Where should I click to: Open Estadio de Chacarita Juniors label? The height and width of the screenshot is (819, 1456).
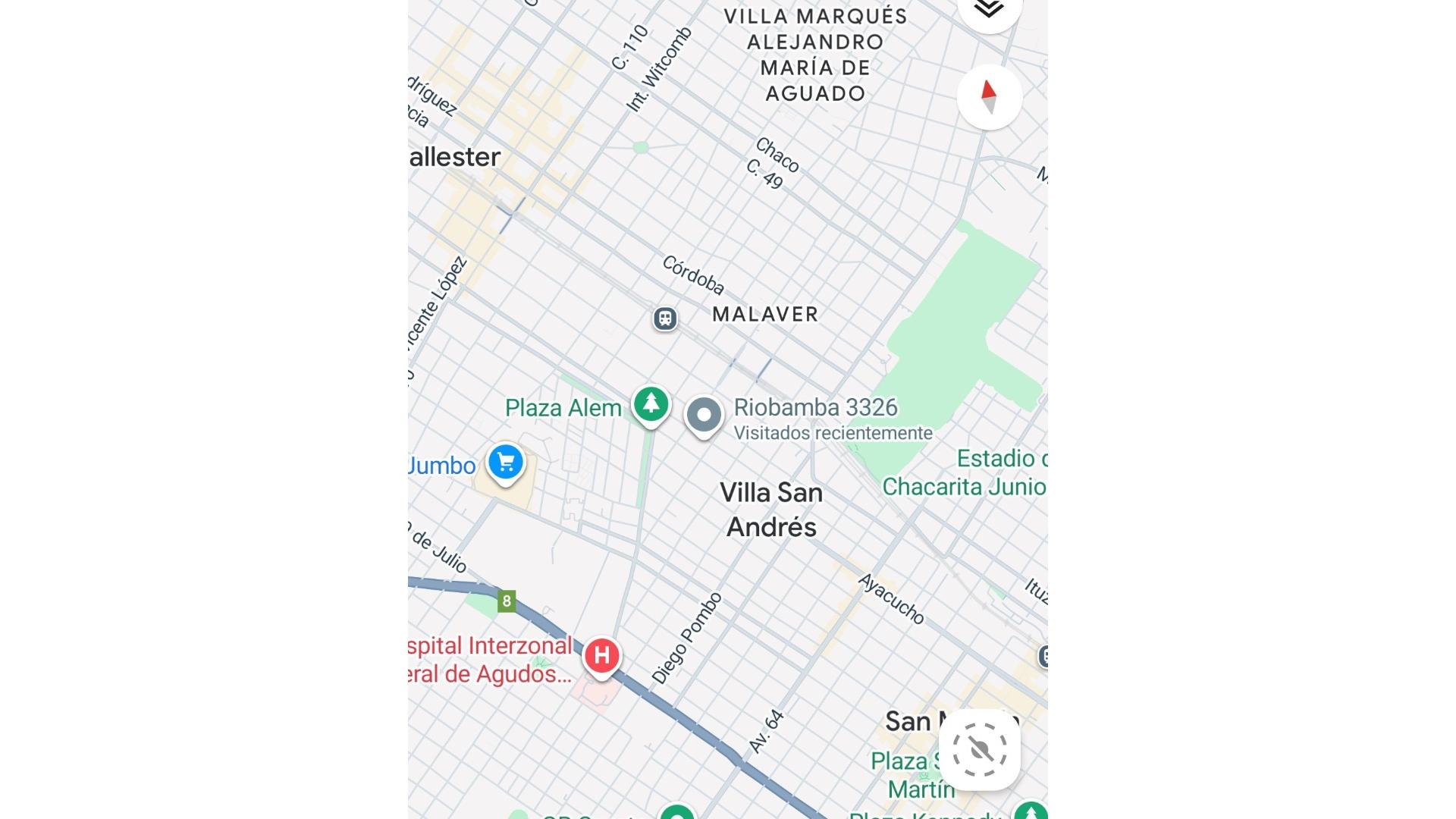965,472
